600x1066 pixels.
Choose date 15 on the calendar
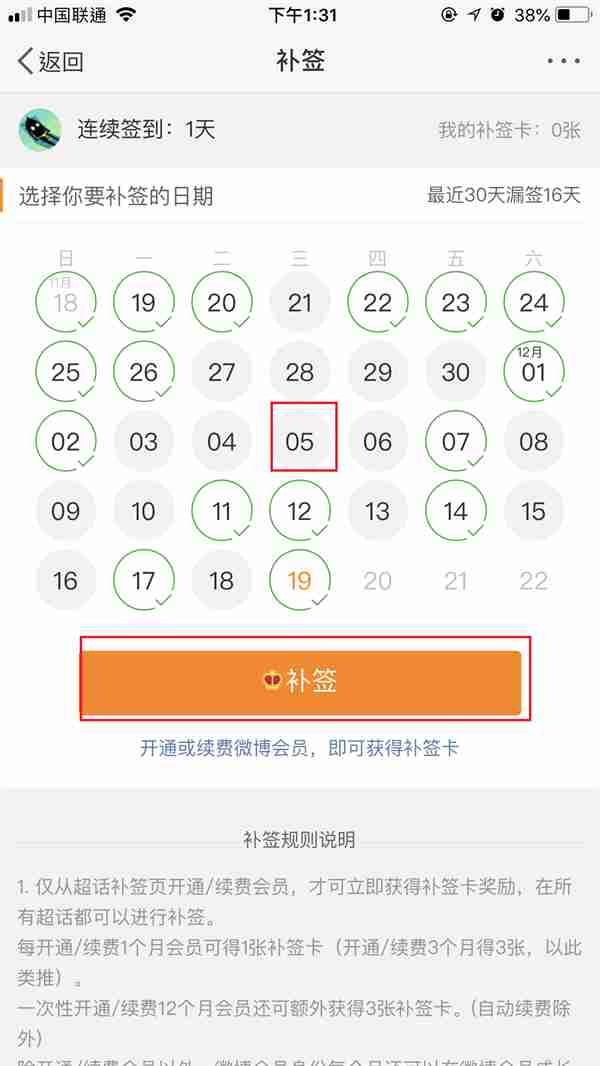(534, 511)
